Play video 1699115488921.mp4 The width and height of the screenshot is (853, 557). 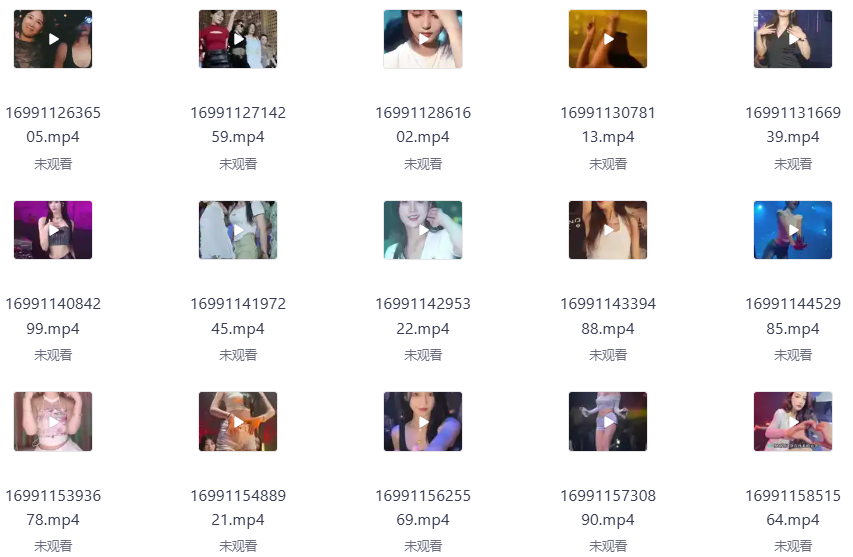[238, 422]
